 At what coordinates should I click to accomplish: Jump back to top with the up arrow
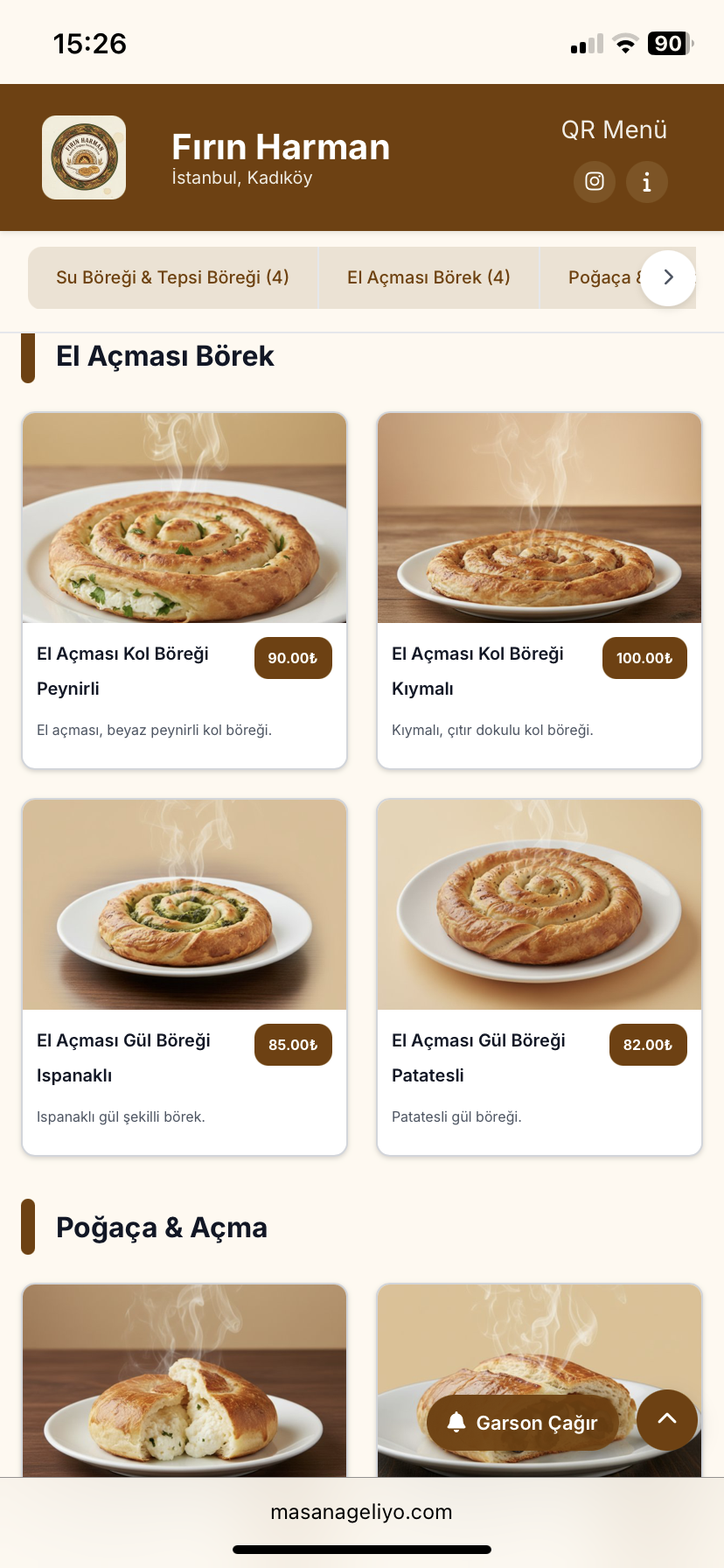667,1419
